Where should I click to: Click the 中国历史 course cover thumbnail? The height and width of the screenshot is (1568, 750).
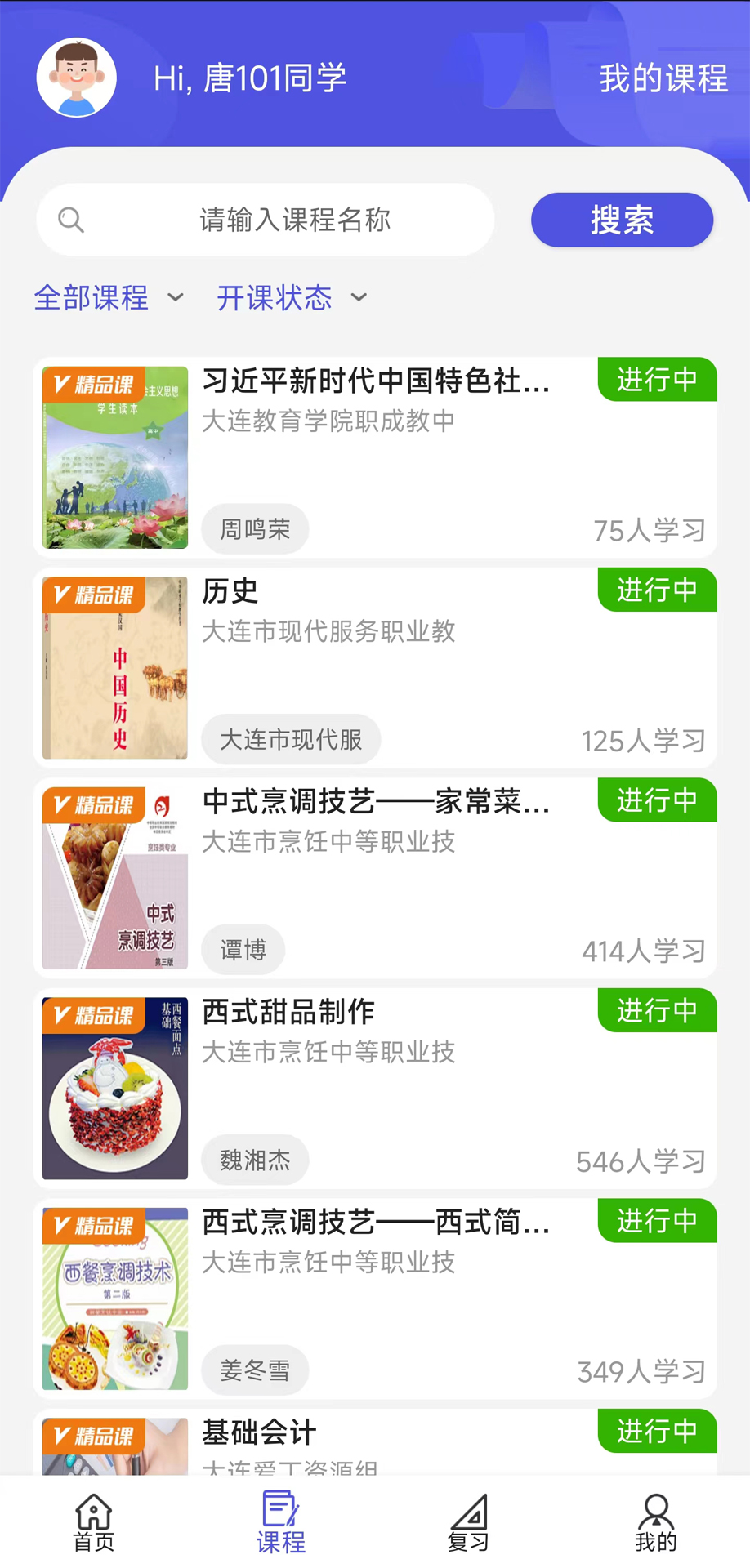coord(114,667)
